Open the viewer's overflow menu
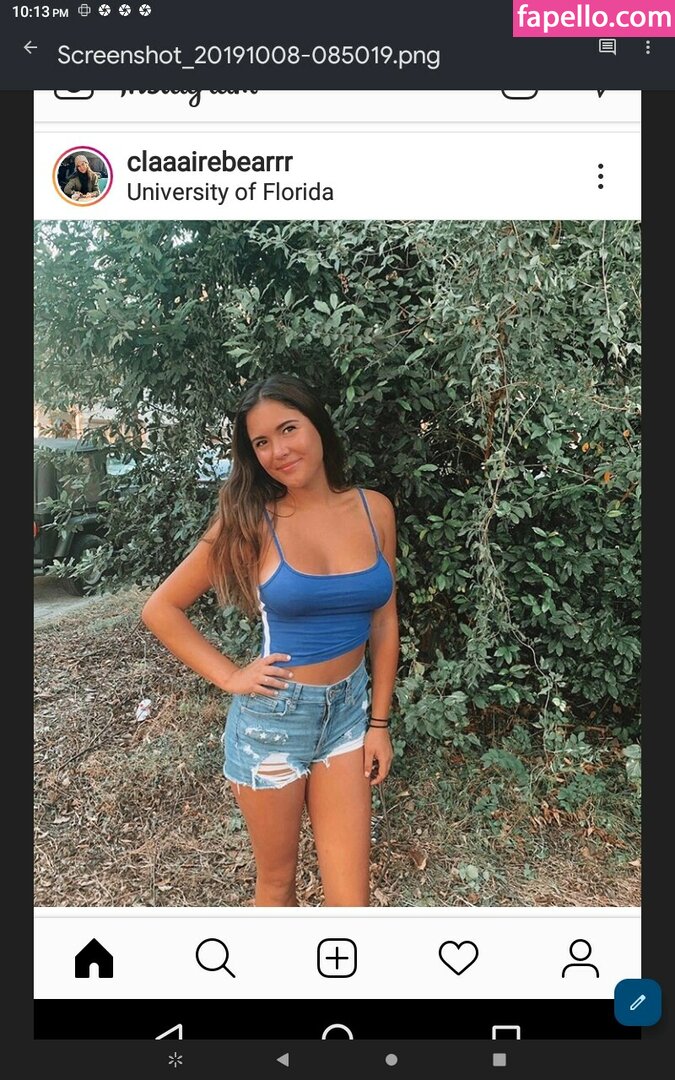The height and width of the screenshot is (1080, 675). point(647,47)
